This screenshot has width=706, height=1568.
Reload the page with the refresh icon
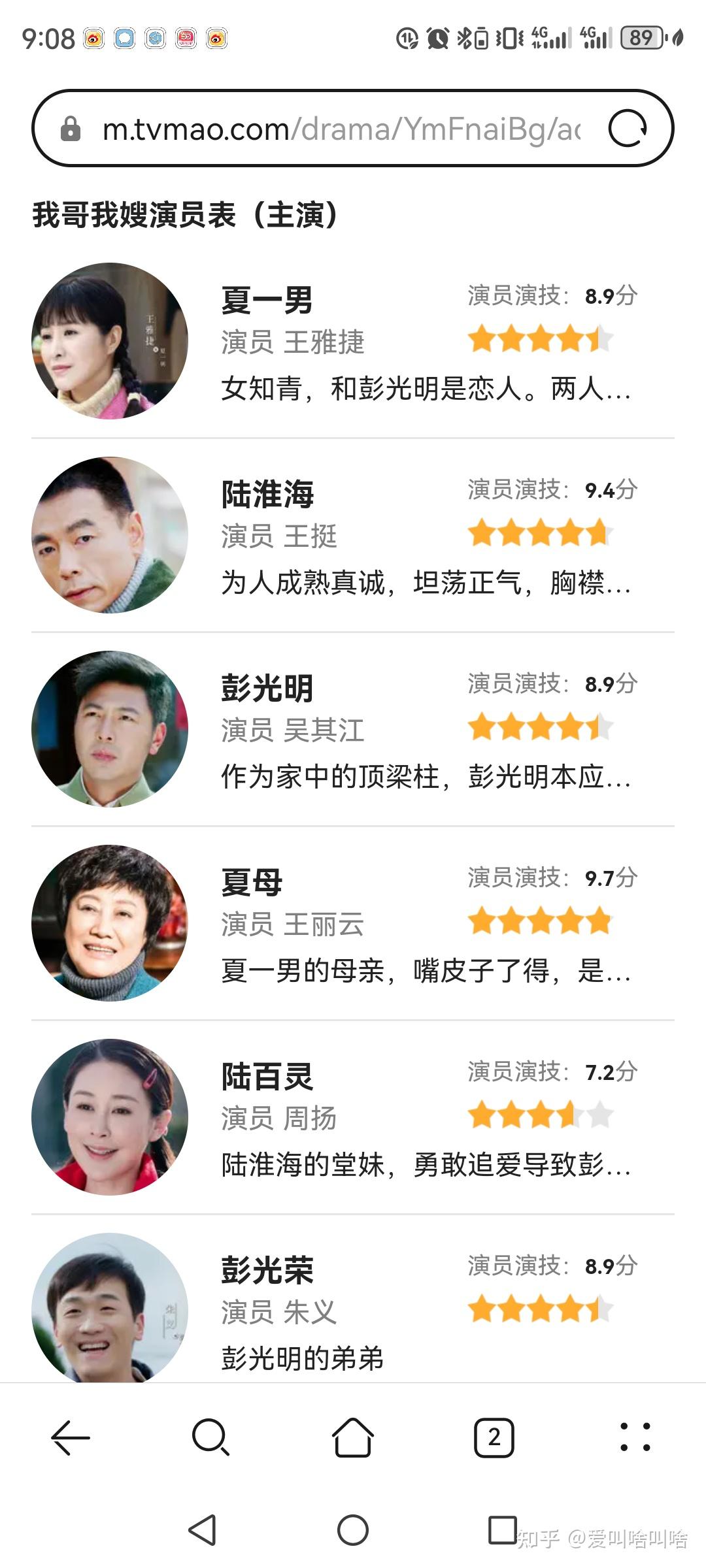coord(627,129)
